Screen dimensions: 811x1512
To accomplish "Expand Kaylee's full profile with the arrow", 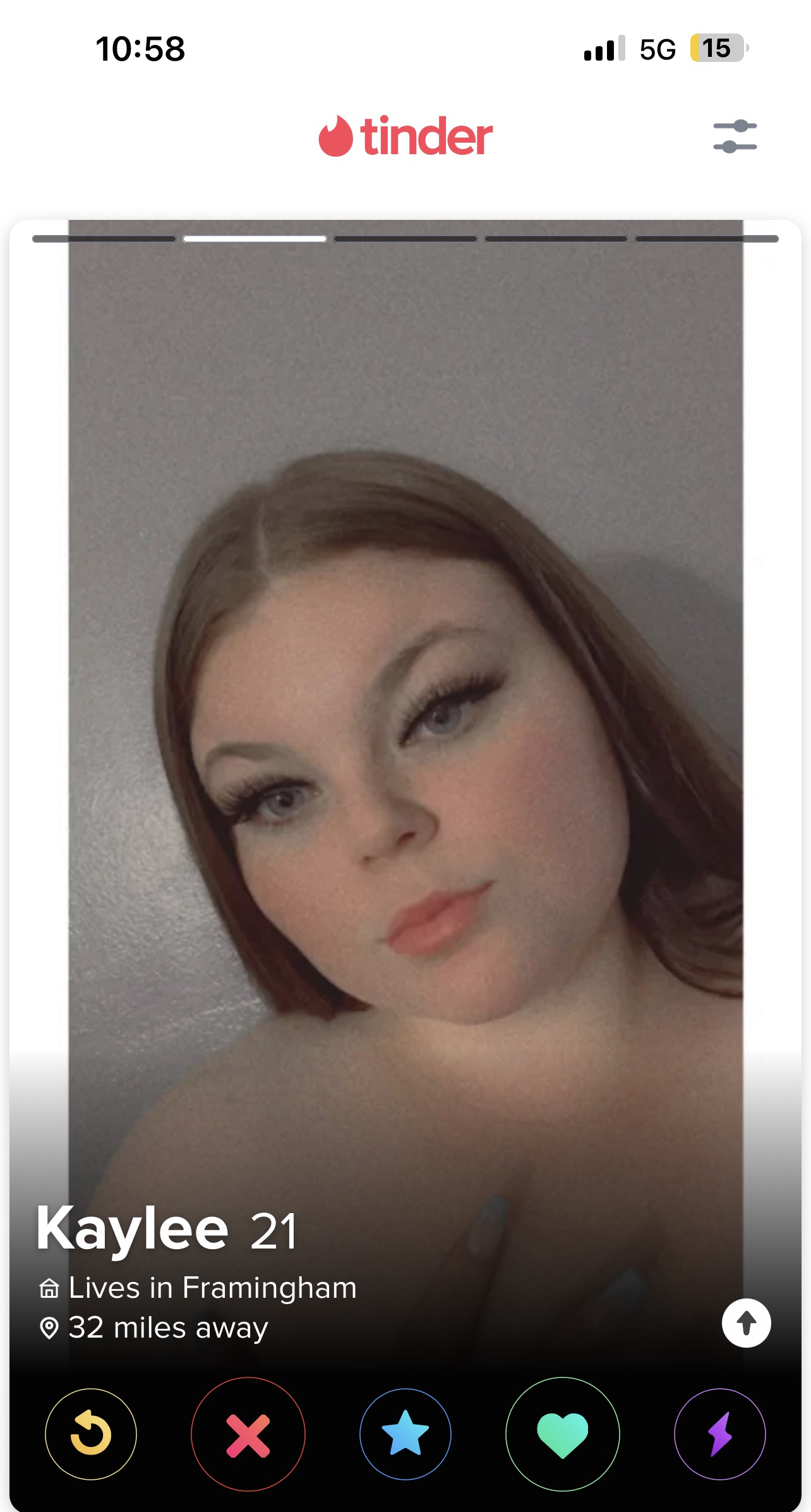I will 747,1322.
